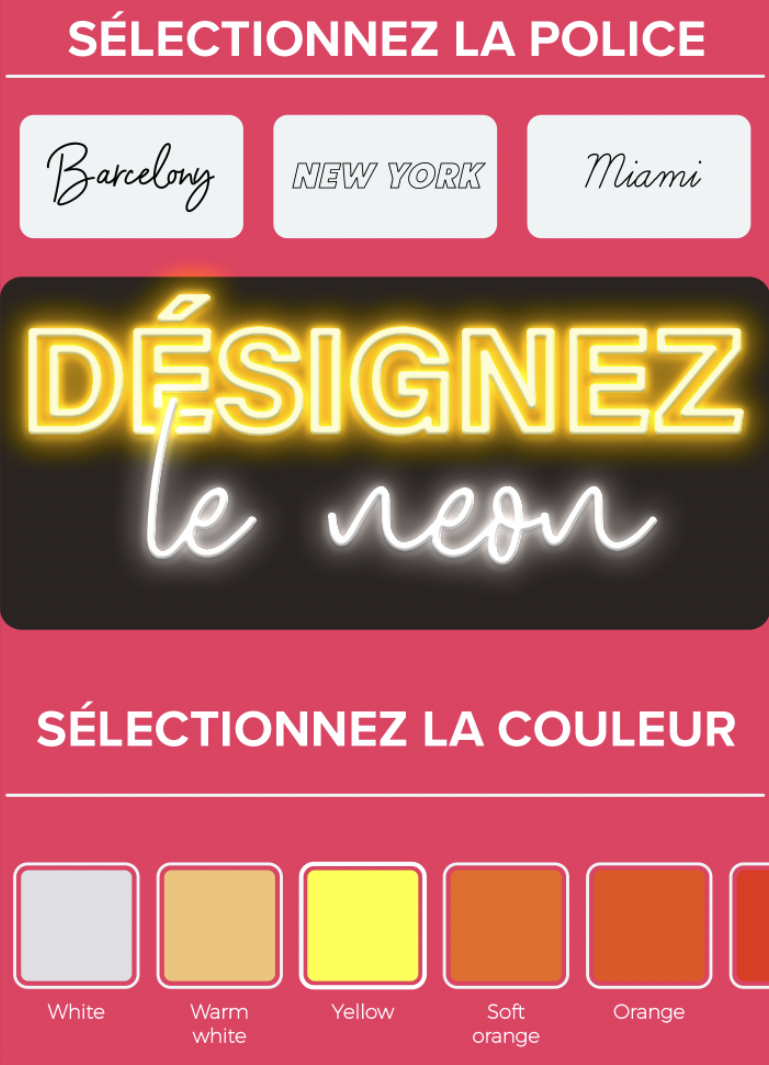Select the White neon color
The width and height of the screenshot is (769, 1065).
(x=76, y=925)
